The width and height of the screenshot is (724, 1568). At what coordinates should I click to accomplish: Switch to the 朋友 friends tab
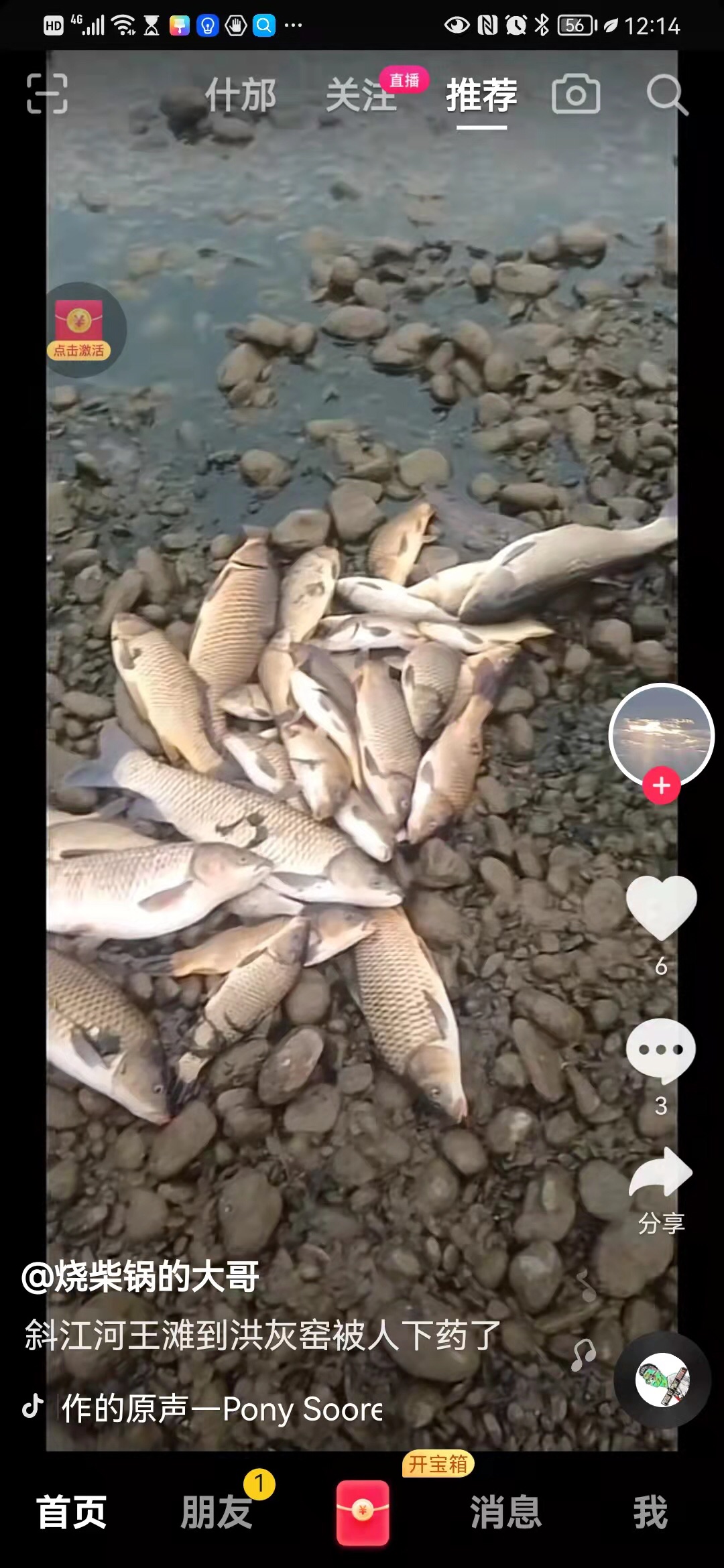(217, 1512)
